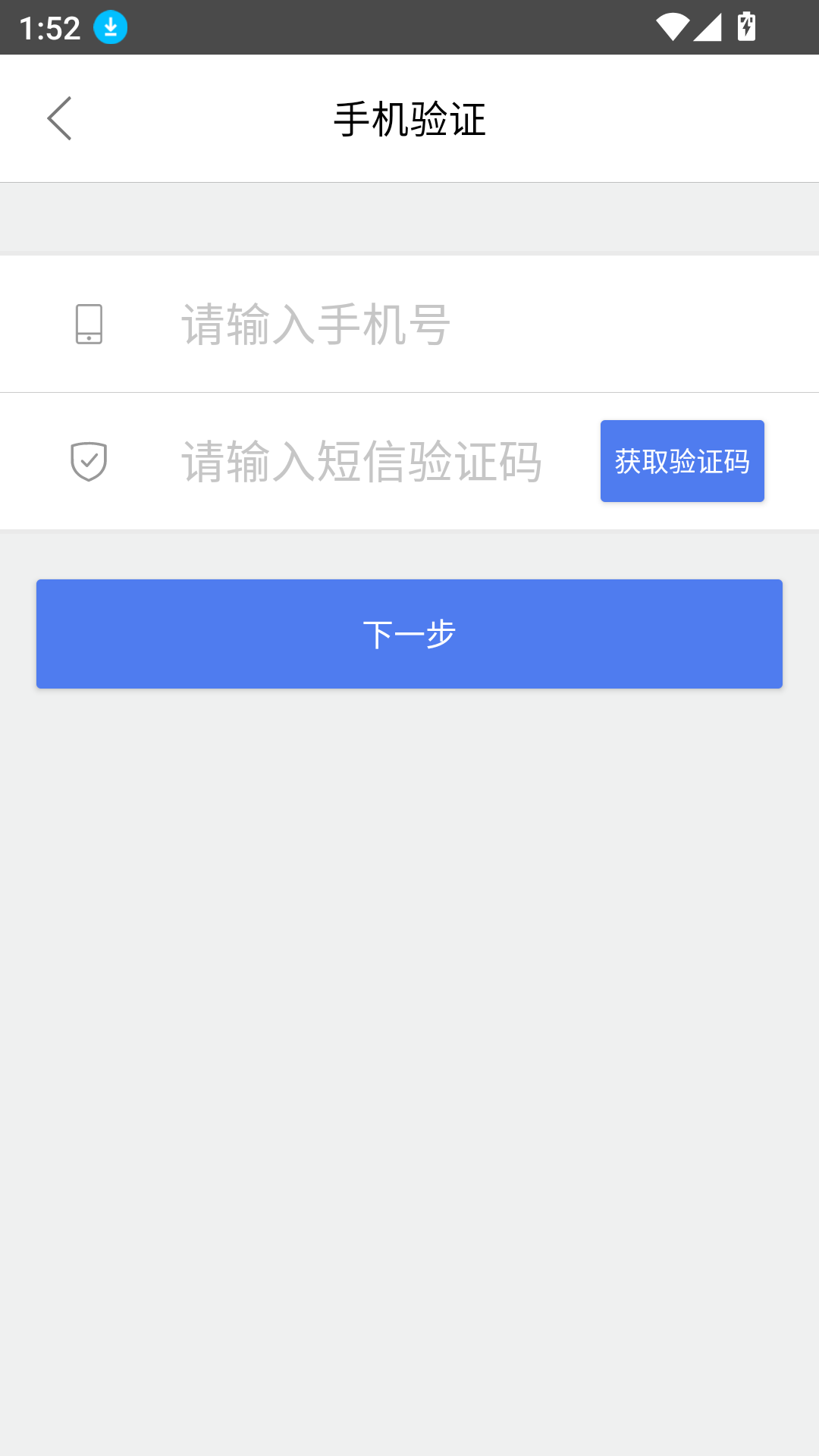
Task: Click the back arrow to exit phone verification
Action: (60, 118)
